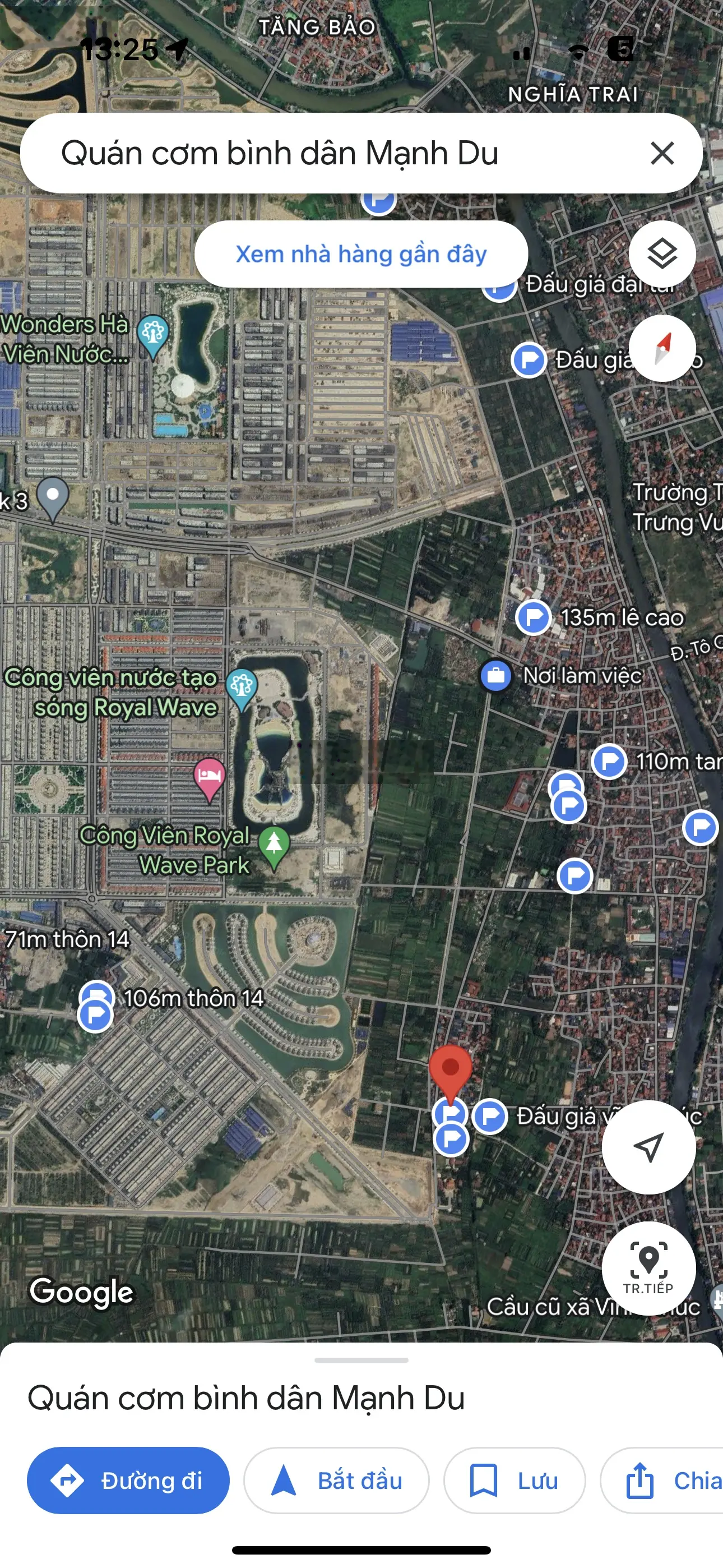This screenshot has height=1568, width=723.
Task: Open the Nơi làm việc work marker
Action: point(495,676)
